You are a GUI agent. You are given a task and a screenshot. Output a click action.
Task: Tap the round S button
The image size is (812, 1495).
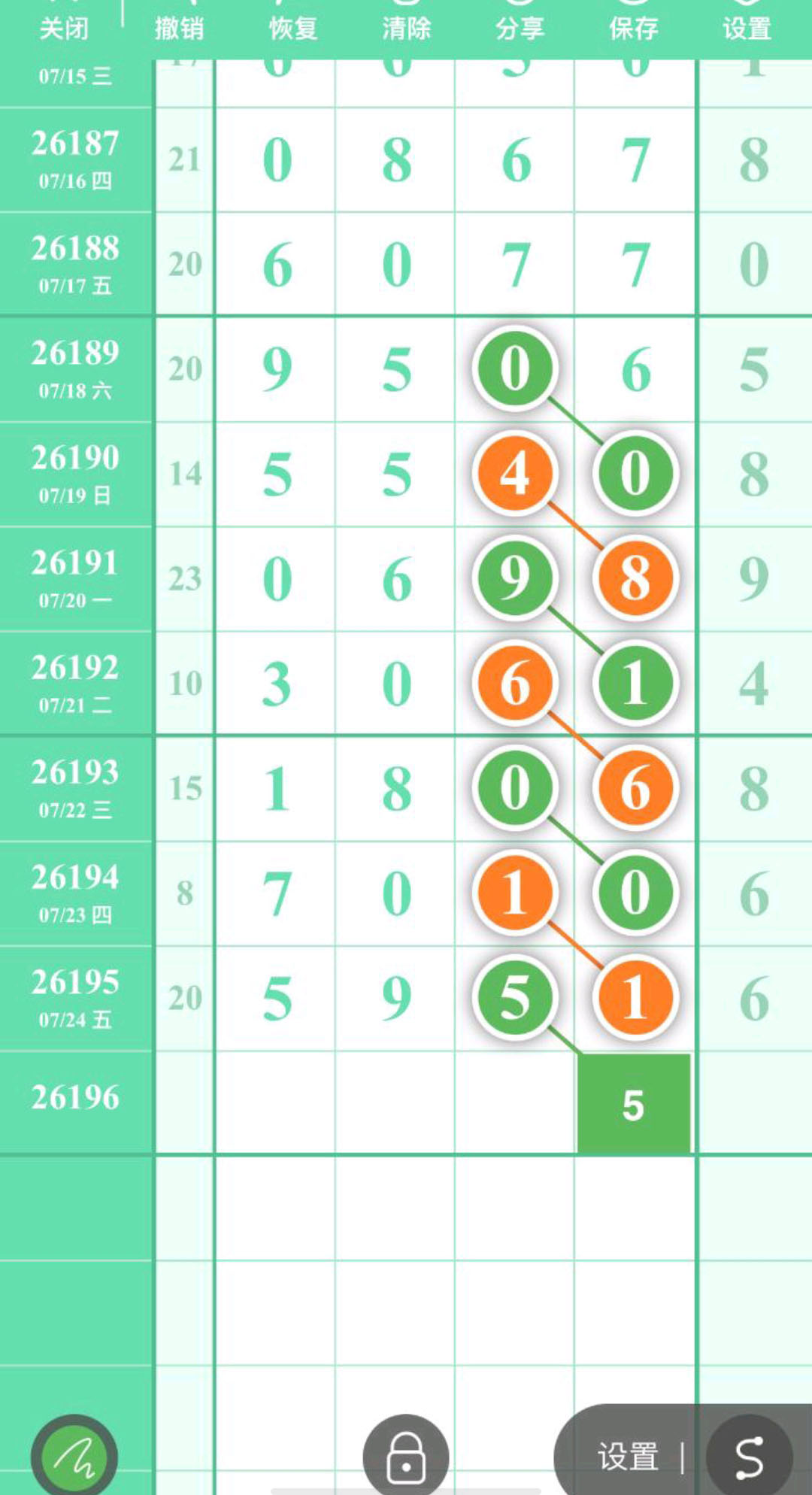coord(749,1457)
